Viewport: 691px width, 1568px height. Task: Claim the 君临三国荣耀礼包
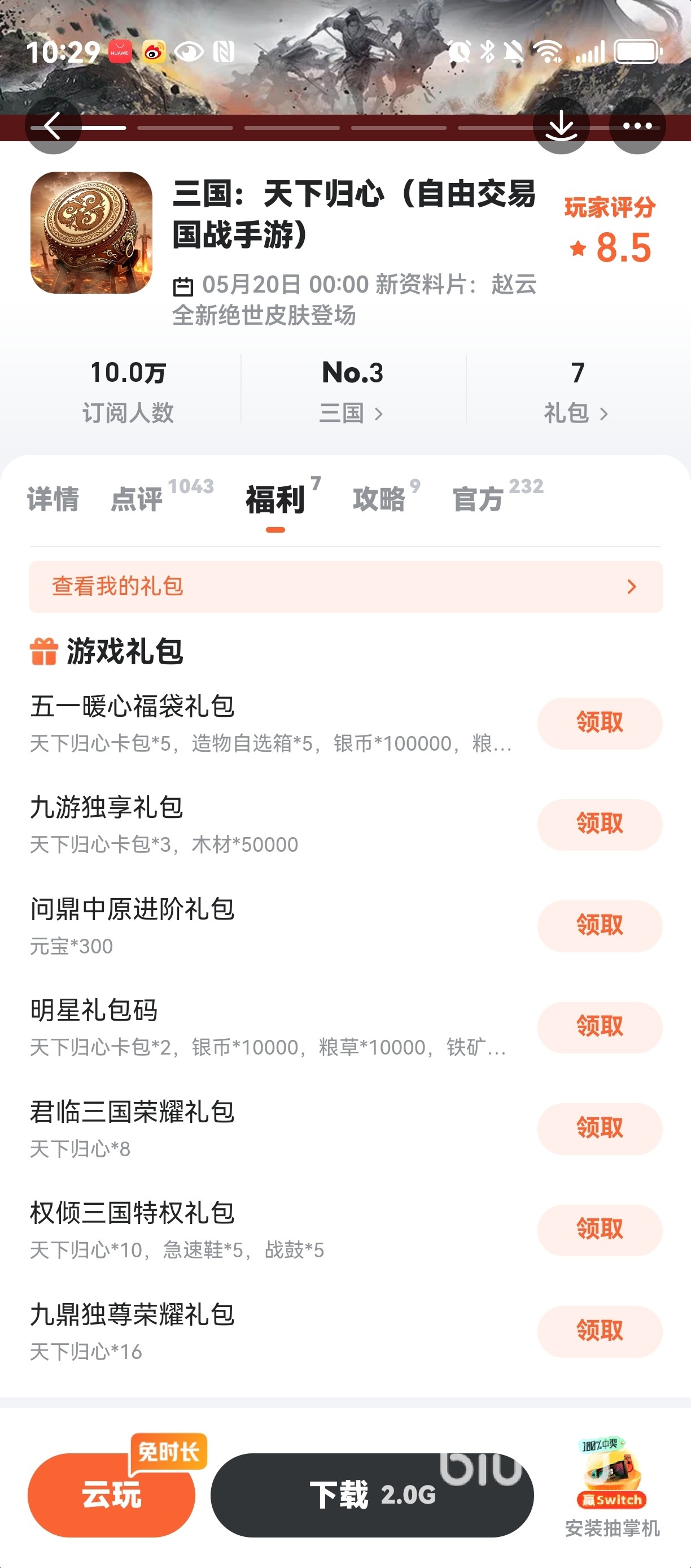tap(600, 1128)
